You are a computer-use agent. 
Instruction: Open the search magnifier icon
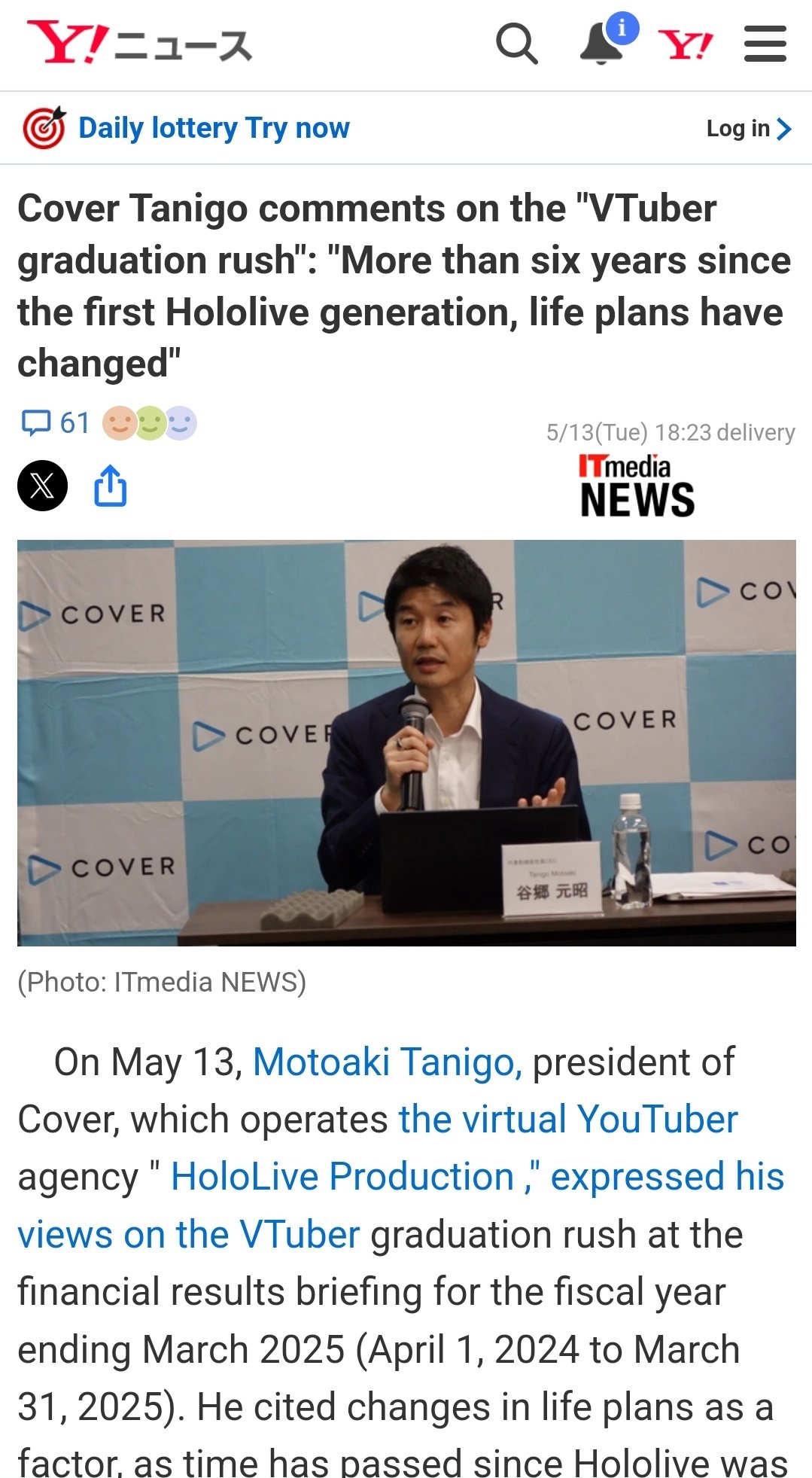coord(517,44)
